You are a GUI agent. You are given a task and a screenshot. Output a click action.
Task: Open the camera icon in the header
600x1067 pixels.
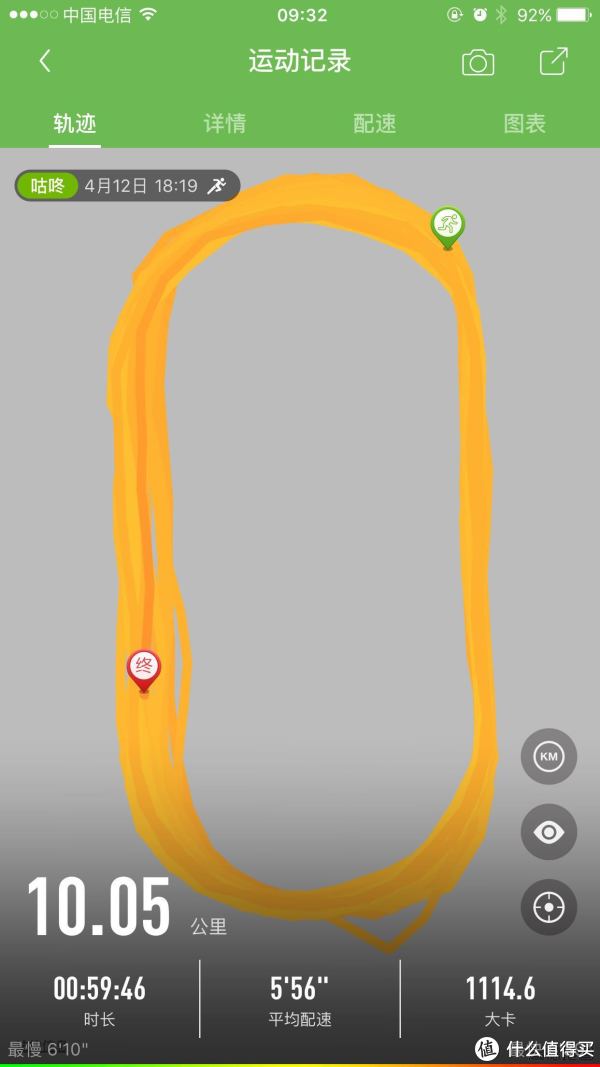(x=478, y=62)
